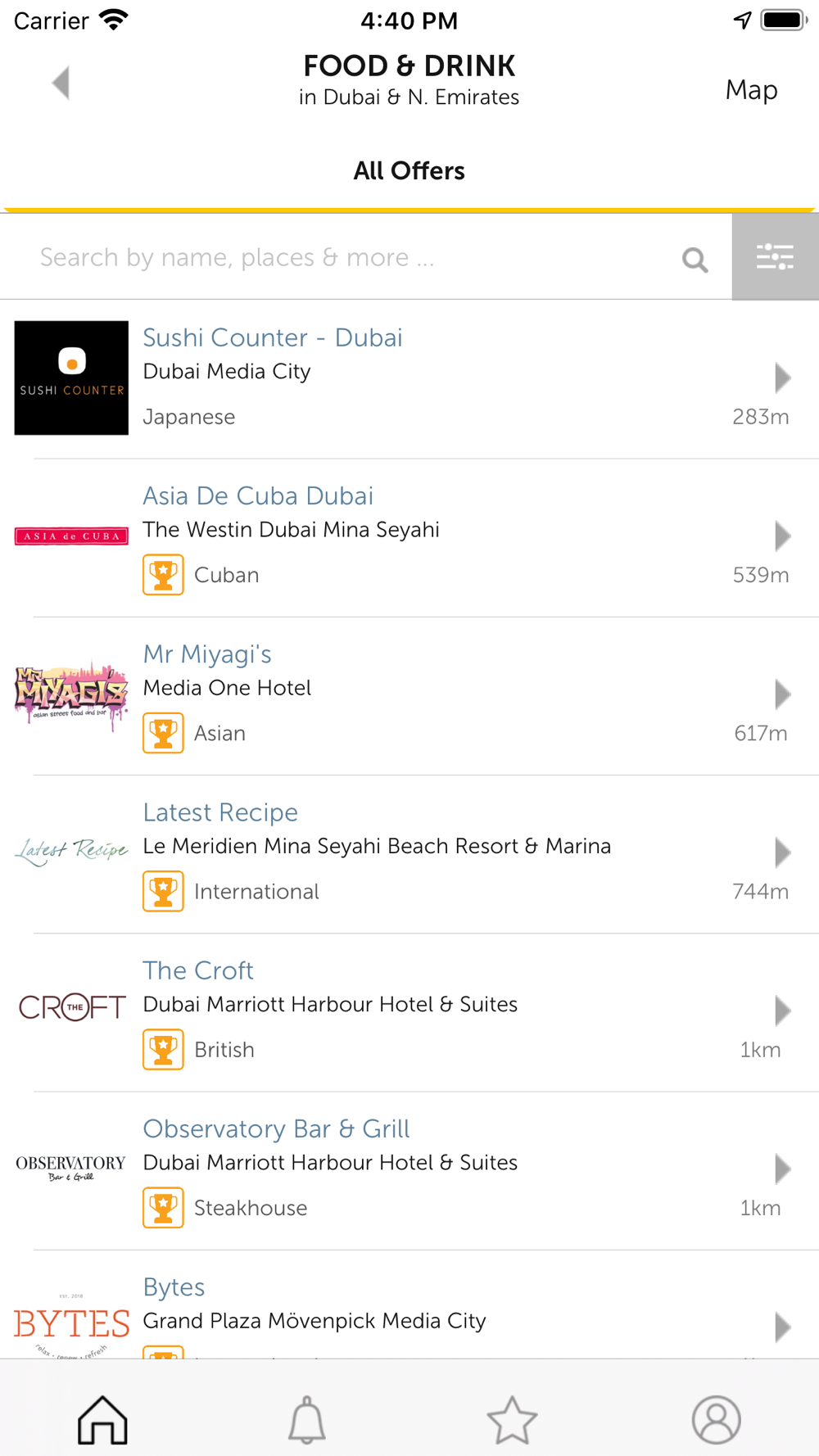View Mr Miyagi's offer details
This screenshot has width=819, height=1456.
pyautogui.click(x=409, y=695)
